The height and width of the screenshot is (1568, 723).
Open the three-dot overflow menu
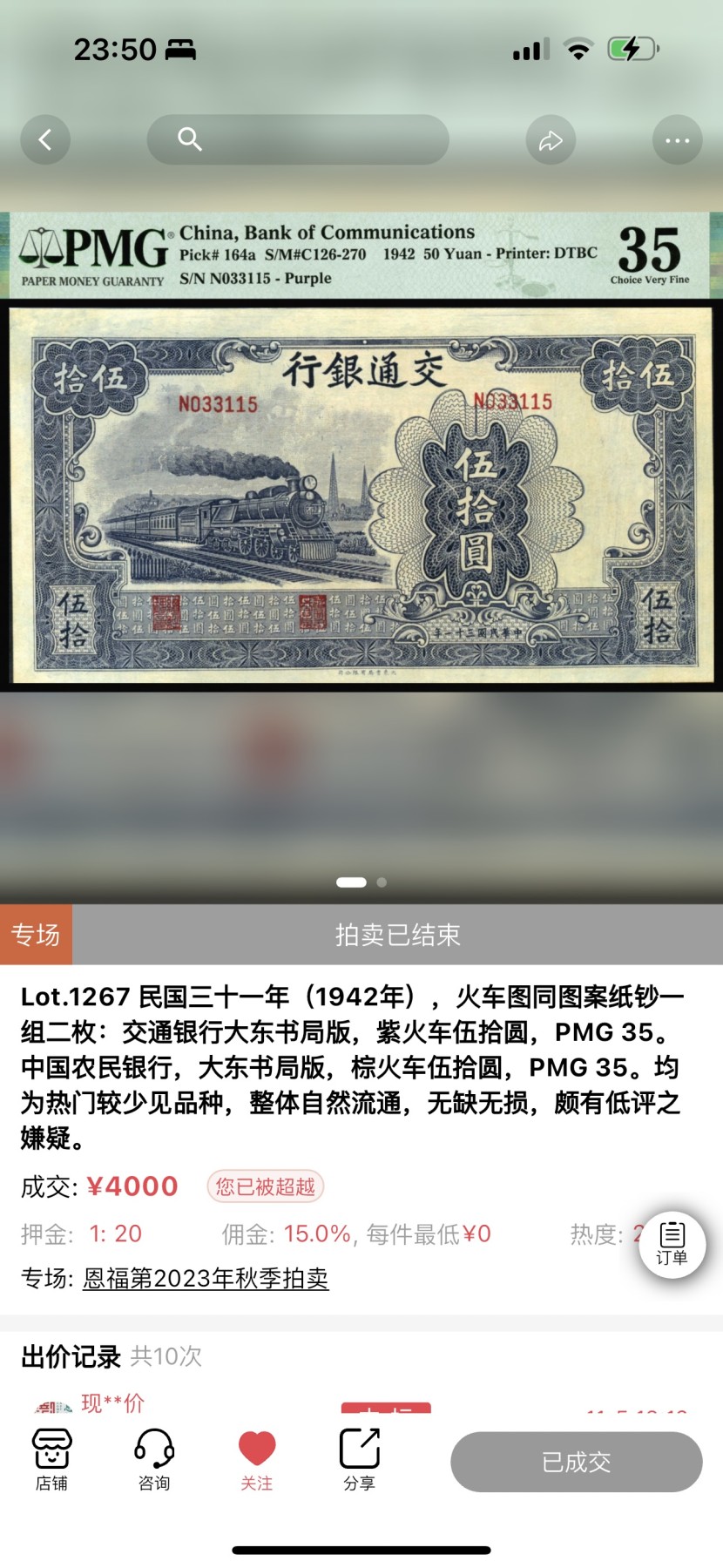pyautogui.click(x=677, y=139)
